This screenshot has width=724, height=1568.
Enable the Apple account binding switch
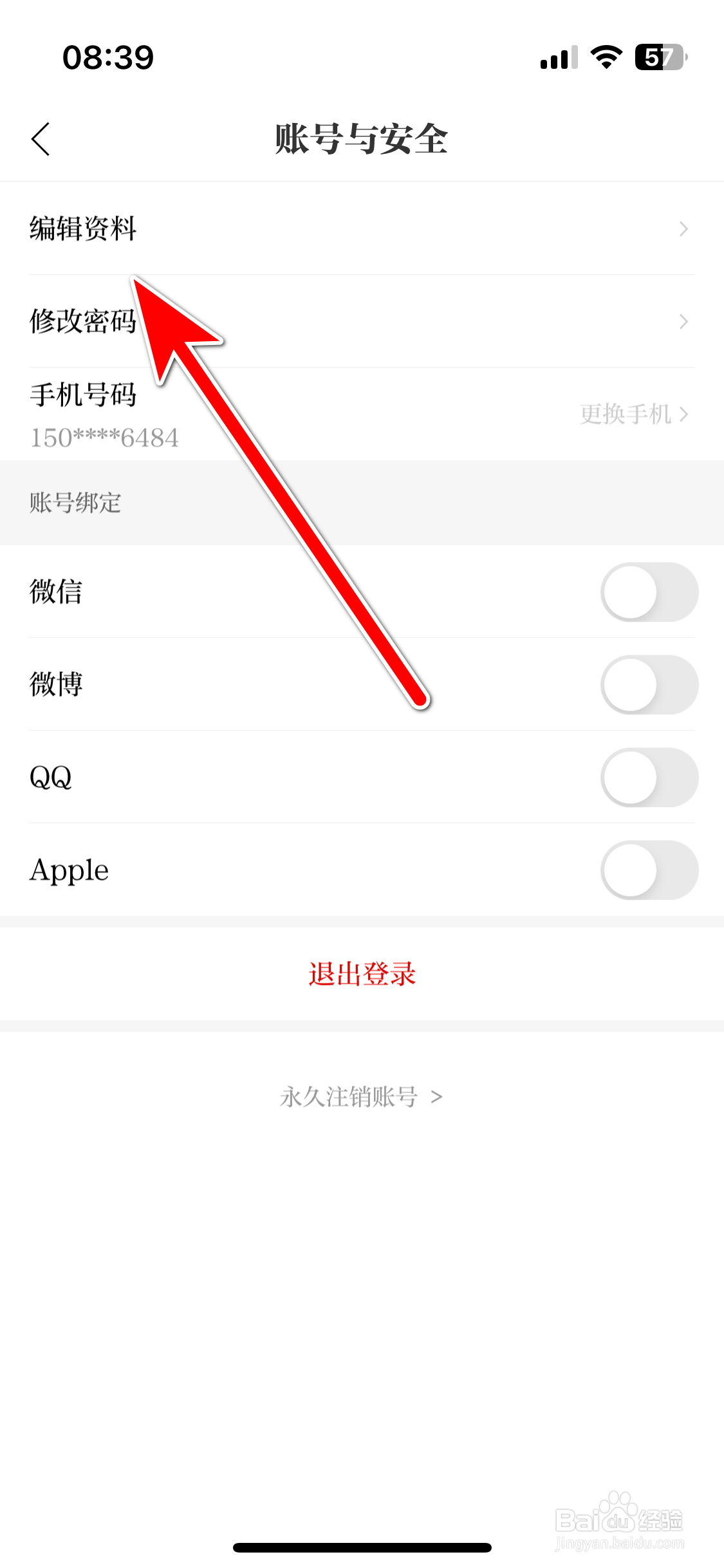coord(648,870)
